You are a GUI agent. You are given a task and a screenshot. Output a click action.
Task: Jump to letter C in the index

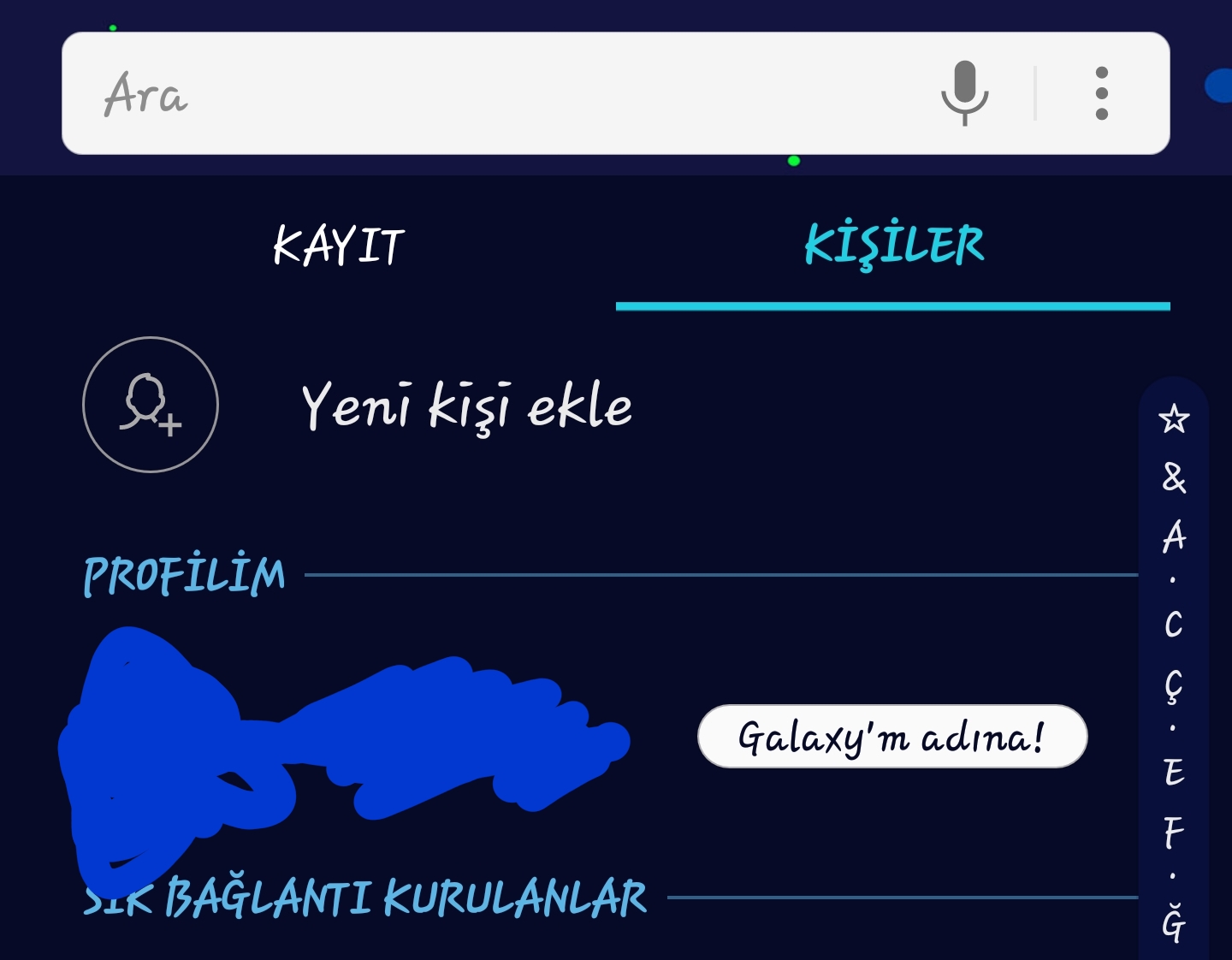pyautogui.click(x=1174, y=625)
